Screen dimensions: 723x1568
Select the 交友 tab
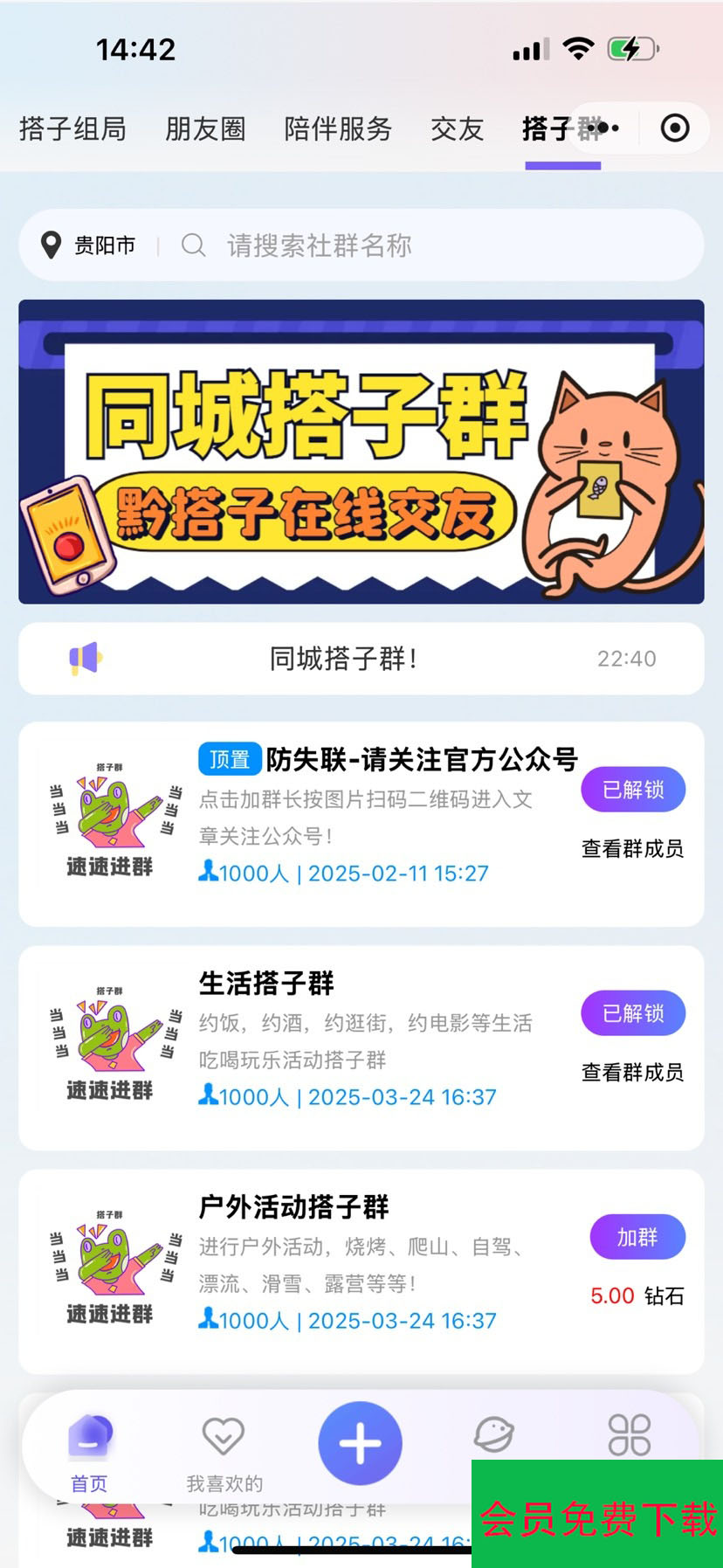pyautogui.click(x=457, y=129)
